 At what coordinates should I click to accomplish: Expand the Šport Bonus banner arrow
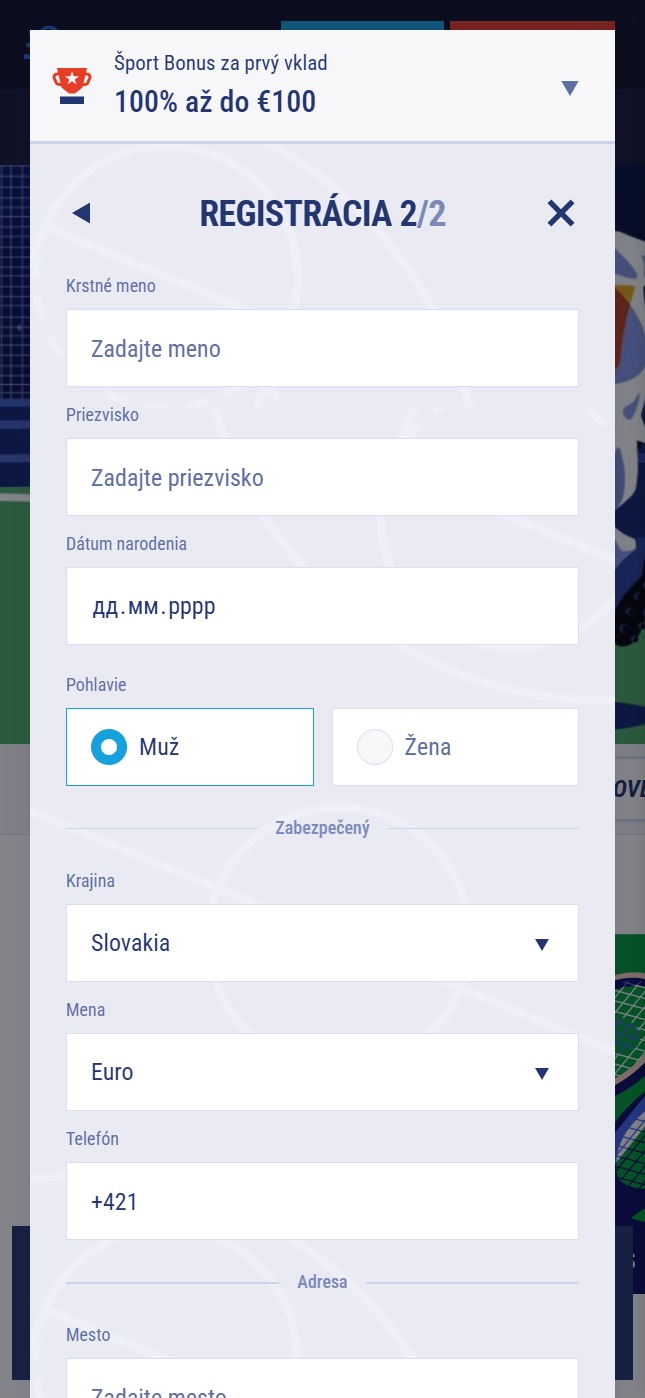point(570,88)
